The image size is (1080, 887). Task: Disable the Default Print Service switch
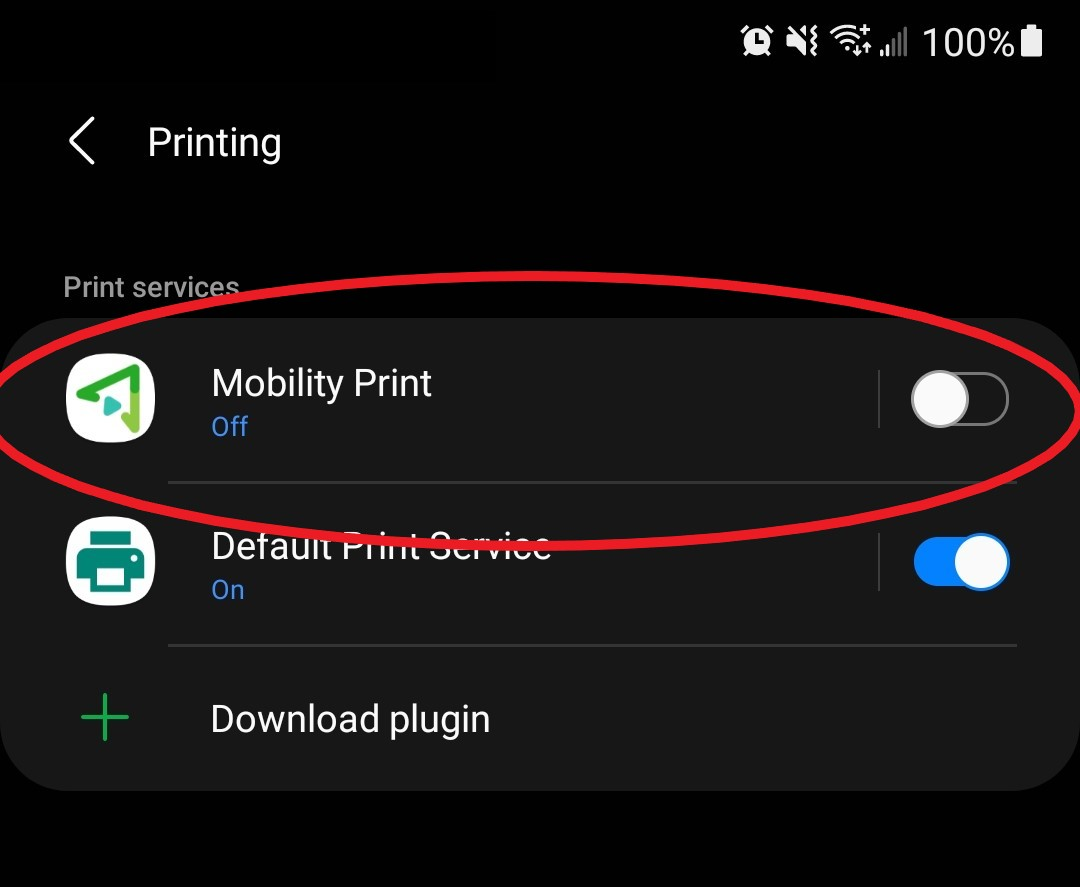961,563
